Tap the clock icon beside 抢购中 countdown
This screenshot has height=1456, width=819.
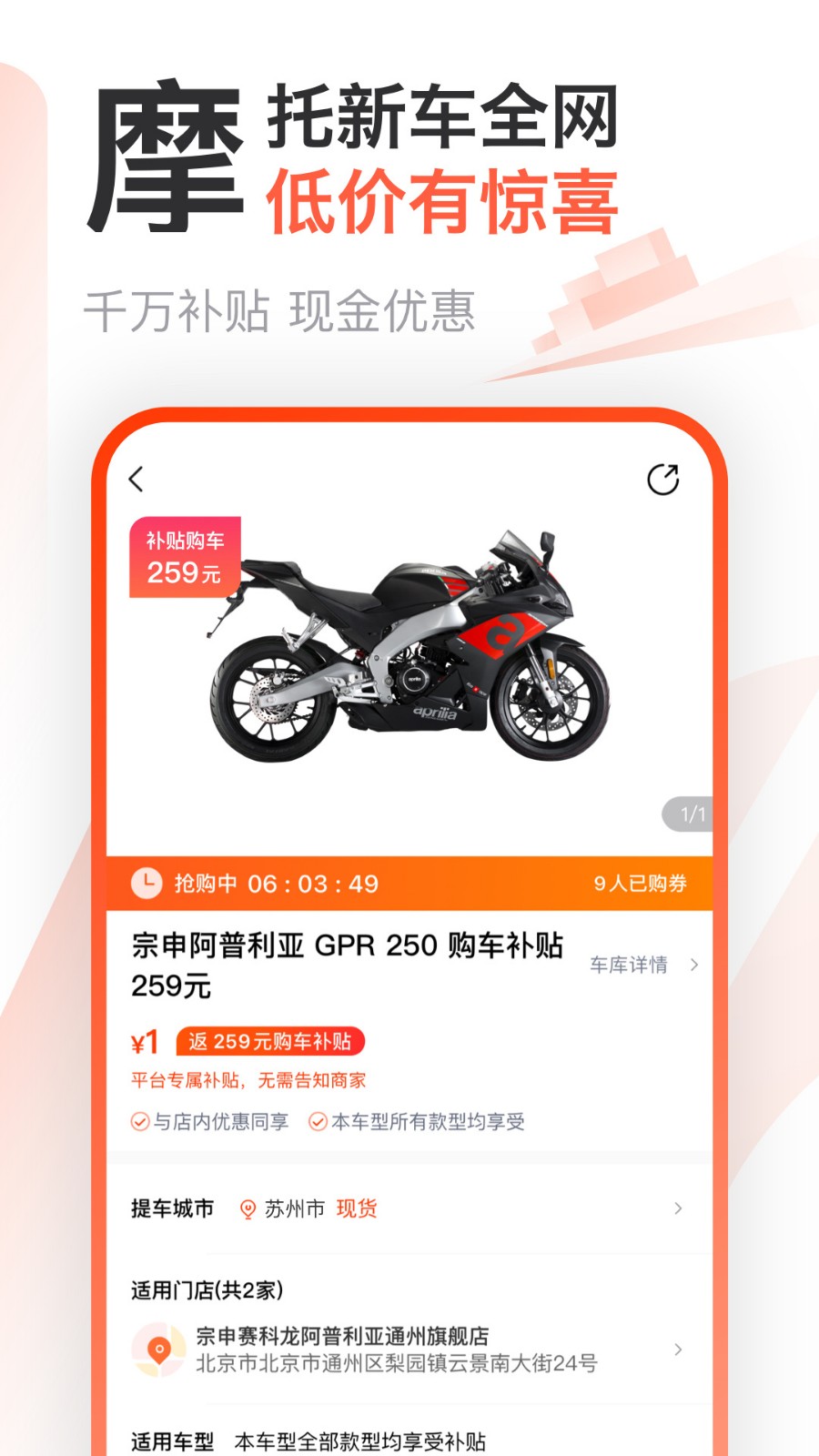(147, 883)
